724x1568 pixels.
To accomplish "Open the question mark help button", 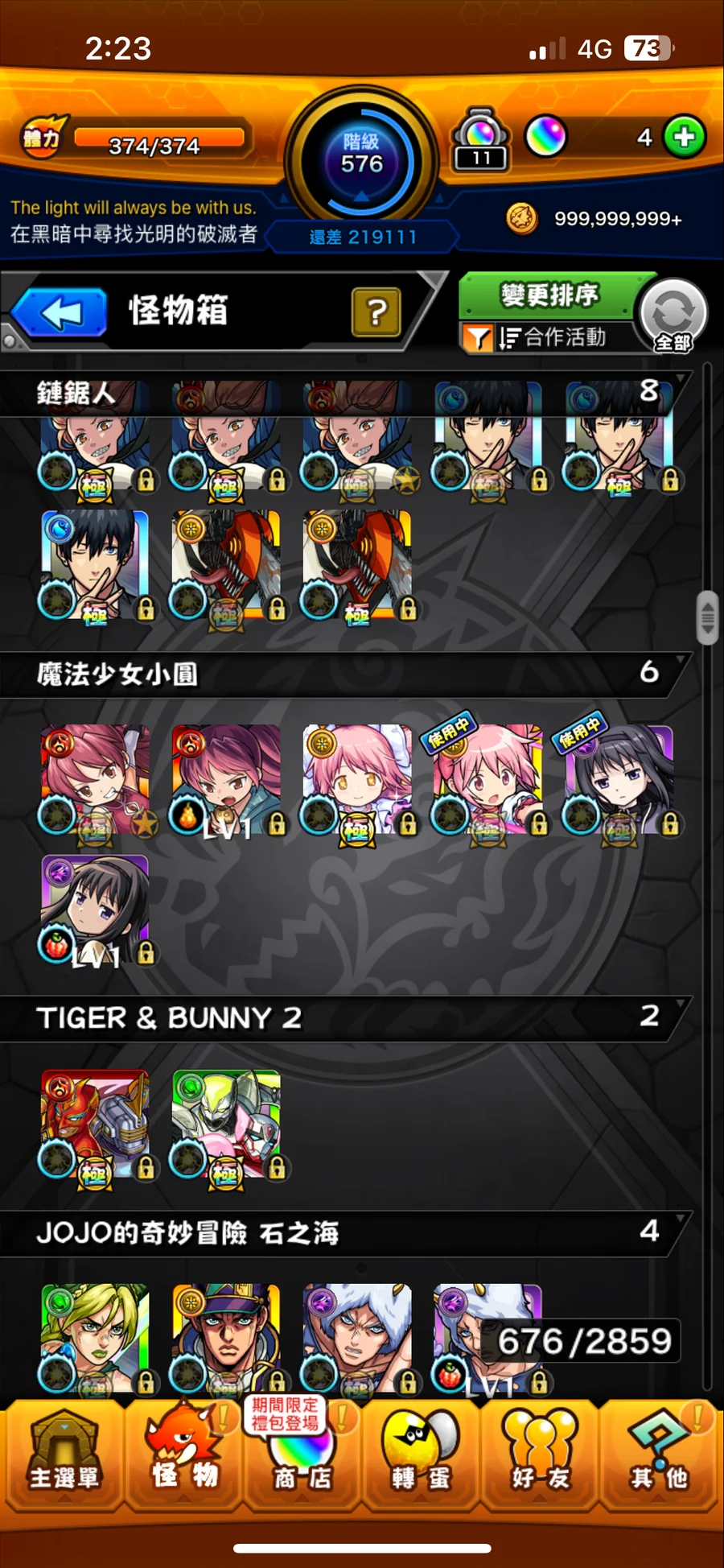I will (x=376, y=312).
